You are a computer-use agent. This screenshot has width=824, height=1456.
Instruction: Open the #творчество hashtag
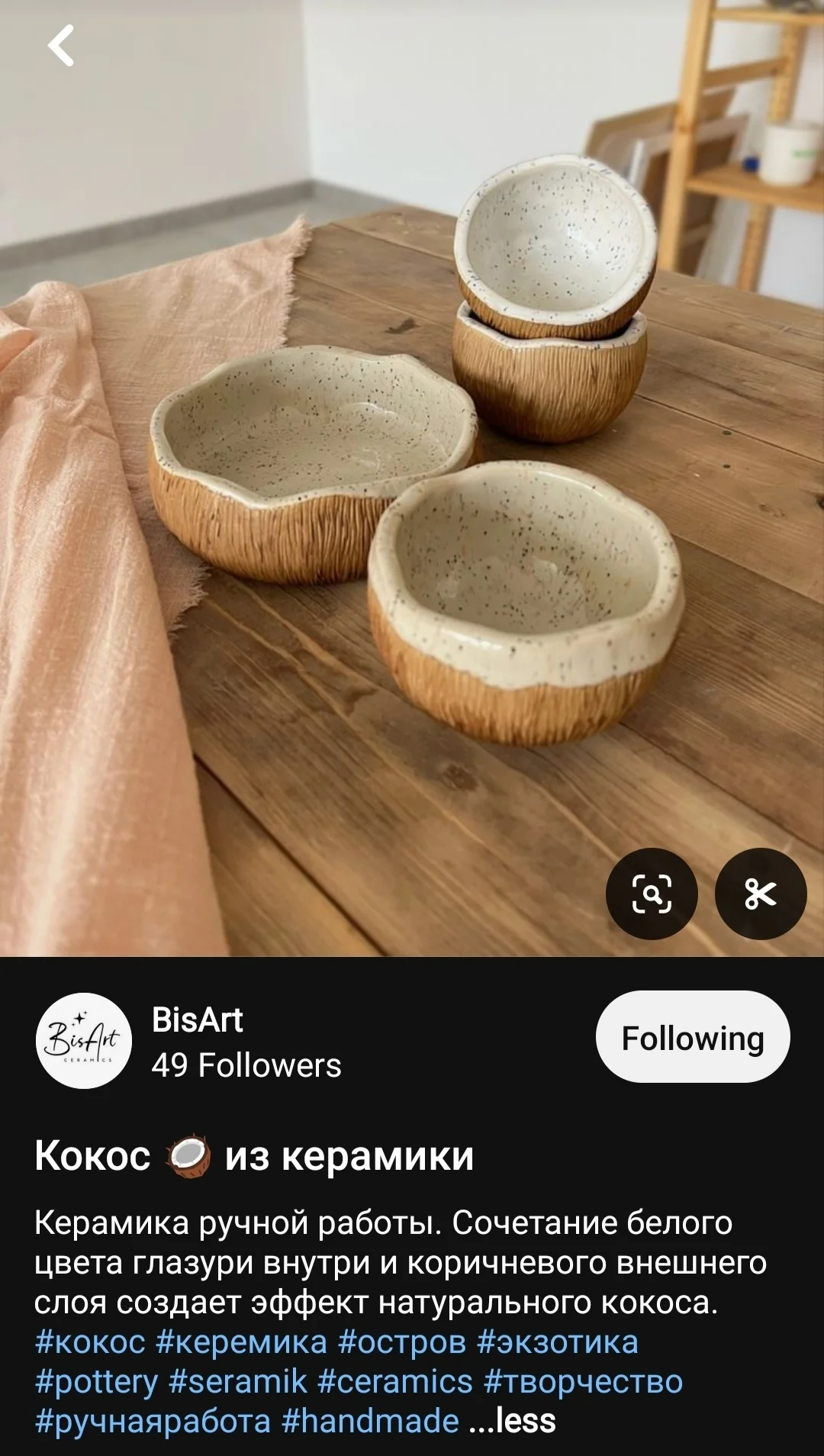point(584,1382)
